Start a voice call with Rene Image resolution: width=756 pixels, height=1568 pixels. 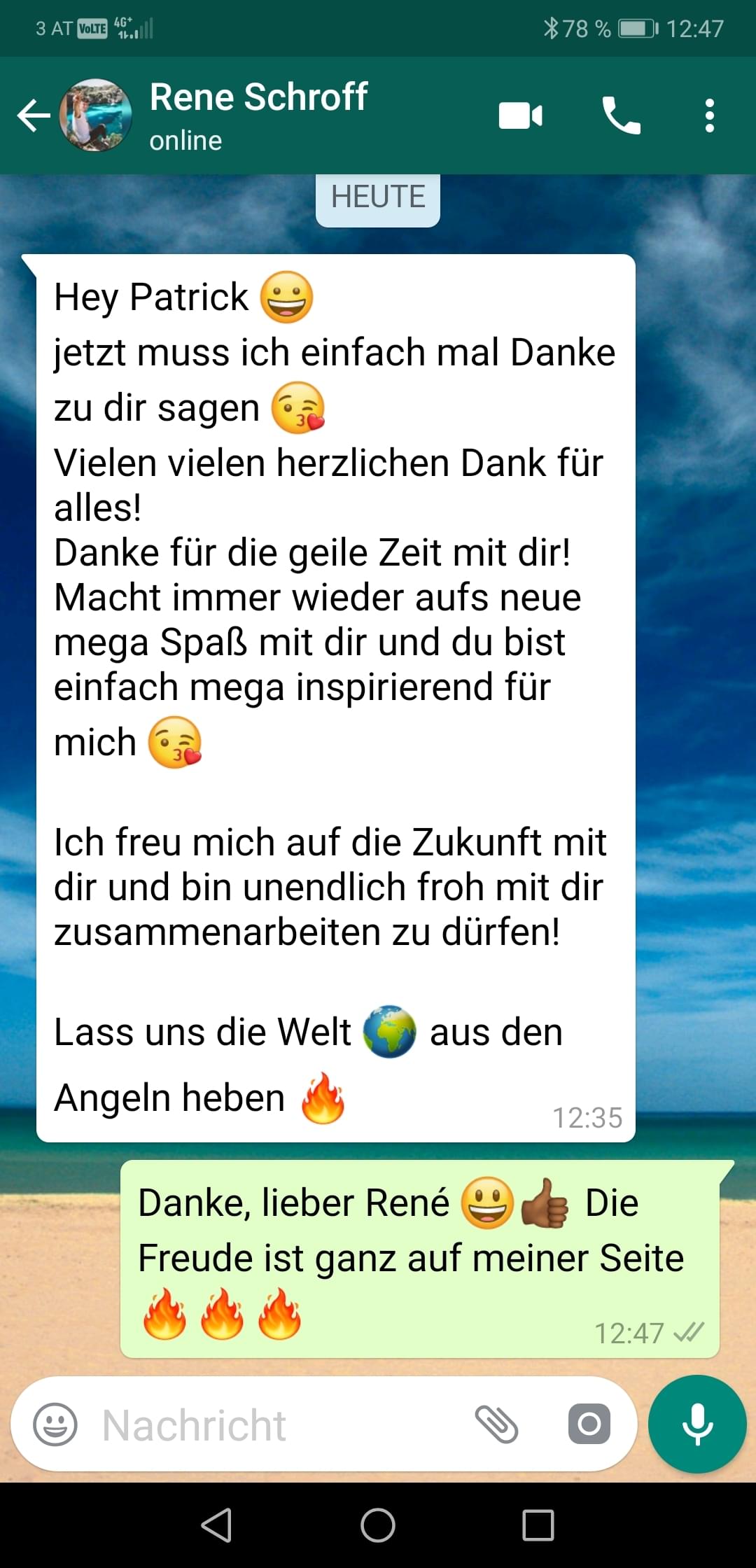point(621,115)
